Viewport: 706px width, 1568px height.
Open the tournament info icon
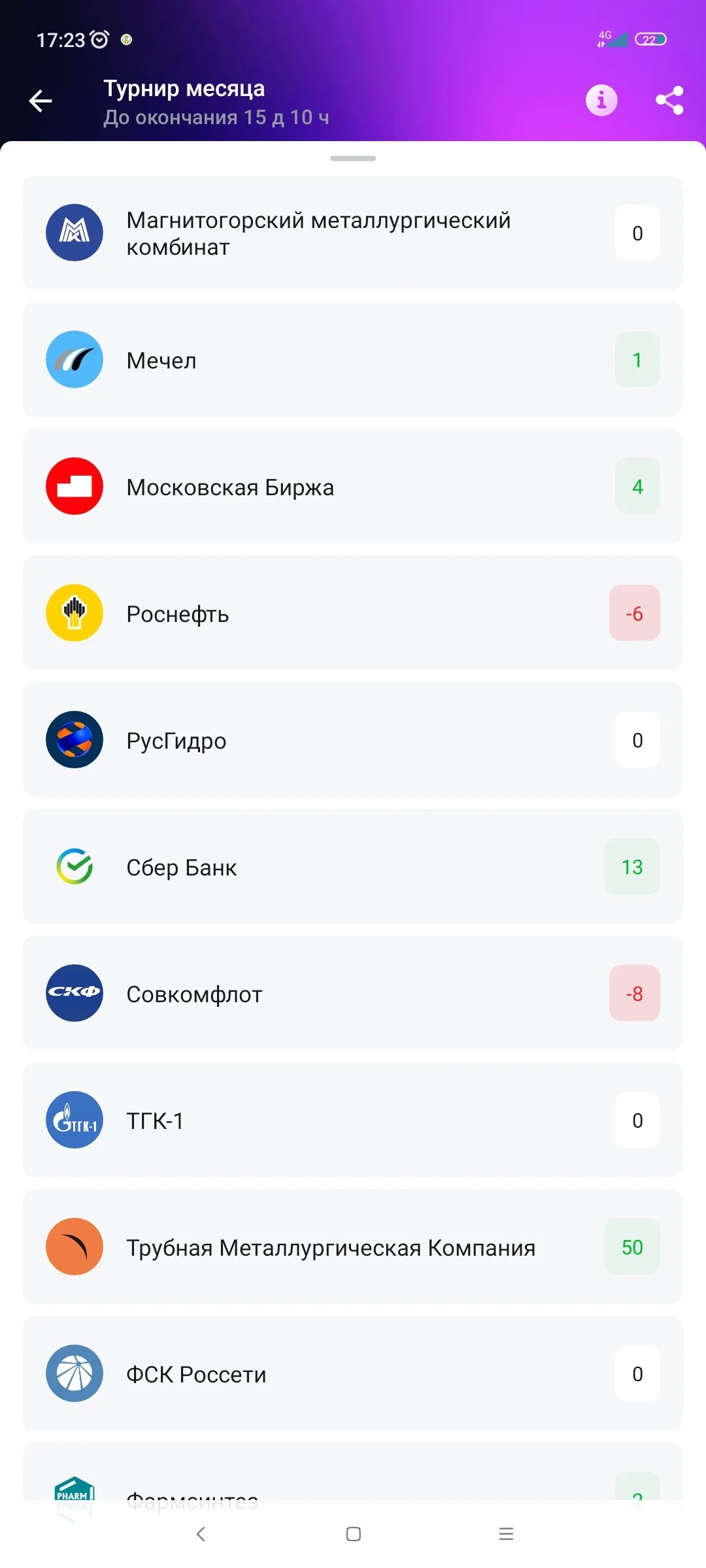click(601, 100)
